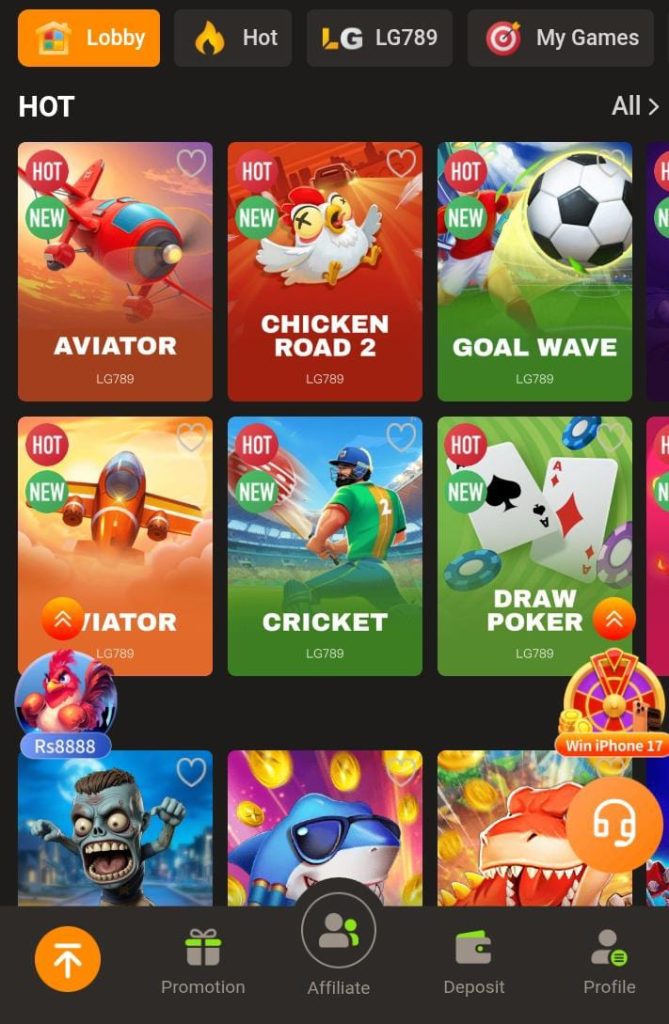
Task: Play the Draw Poker game
Action: point(534,546)
